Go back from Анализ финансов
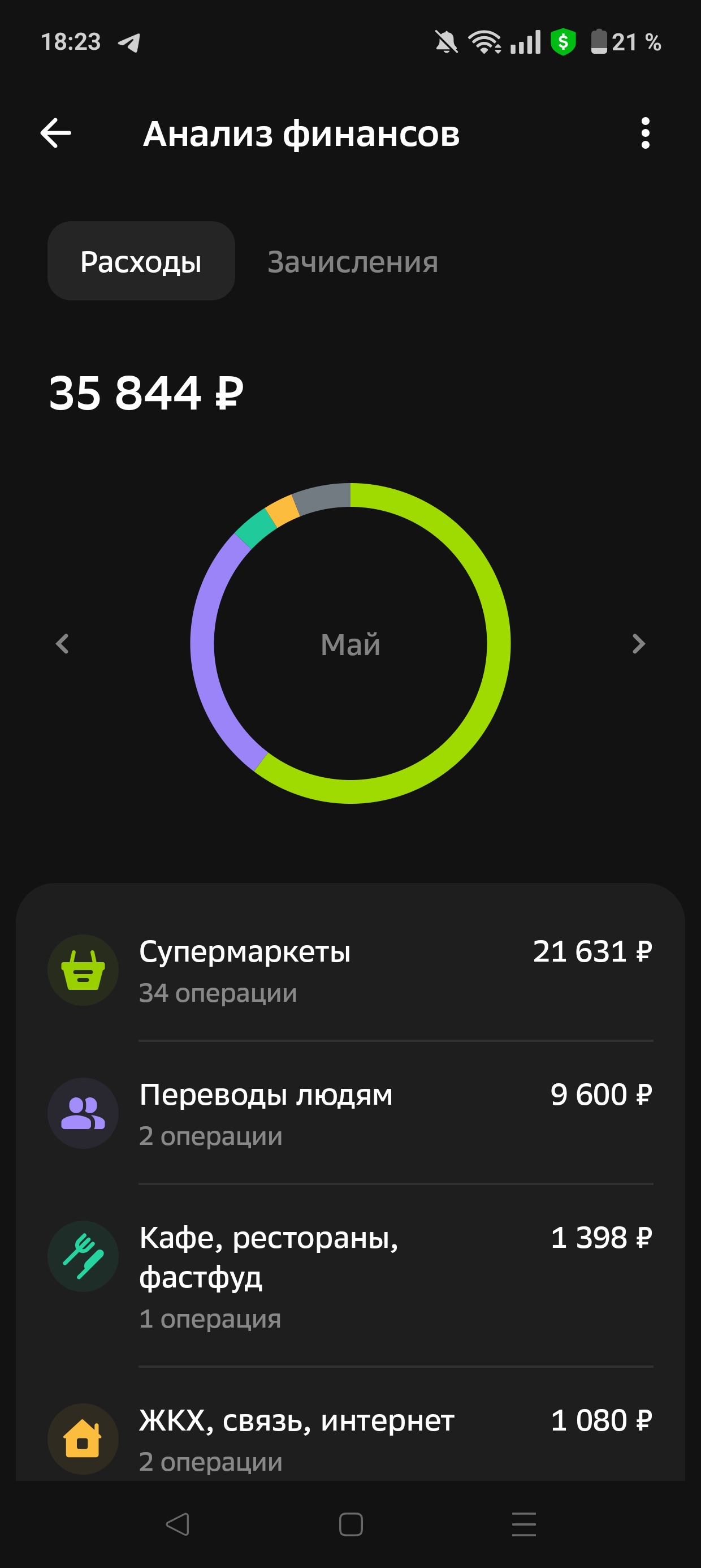701x1568 pixels. click(x=56, y=133)
